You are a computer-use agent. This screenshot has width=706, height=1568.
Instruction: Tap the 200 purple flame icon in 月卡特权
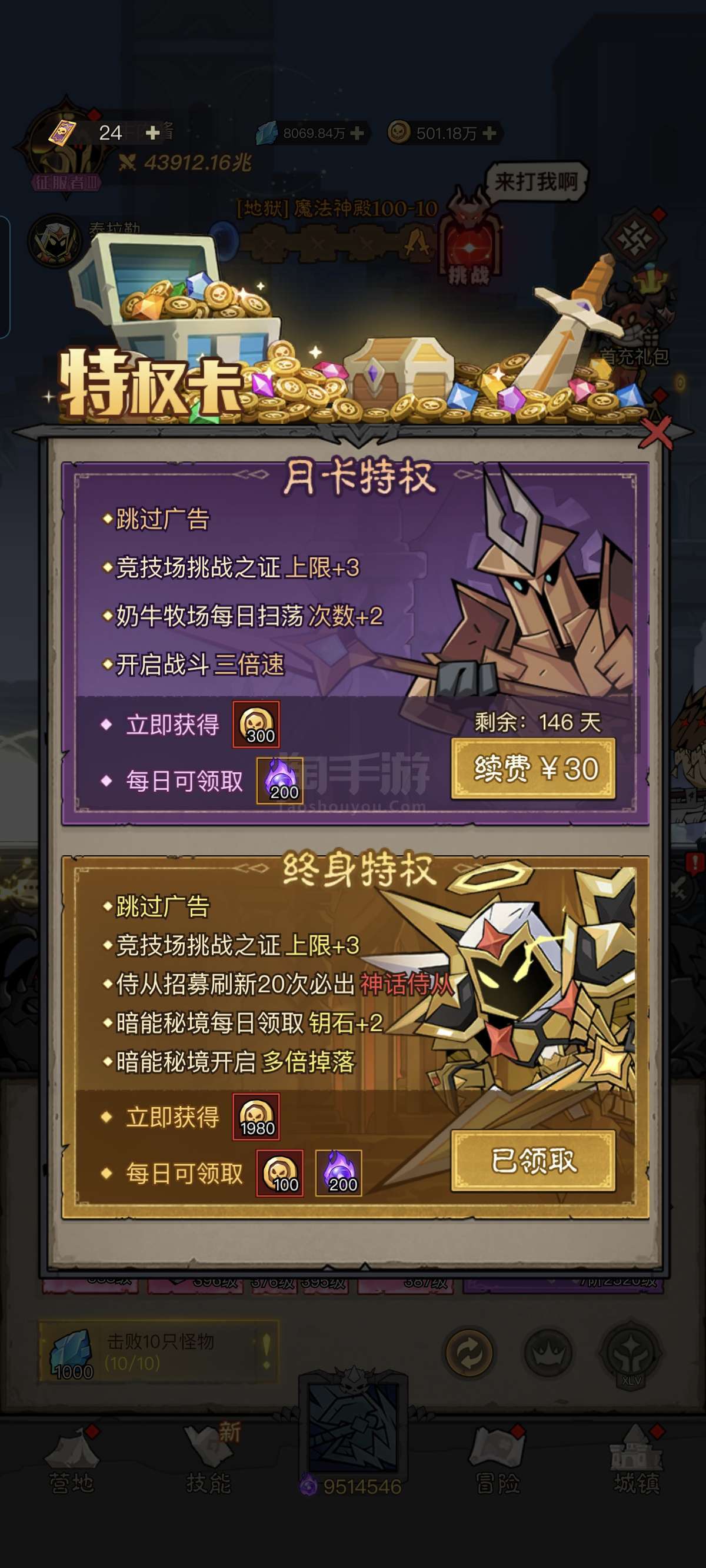(x=280, y=780)
